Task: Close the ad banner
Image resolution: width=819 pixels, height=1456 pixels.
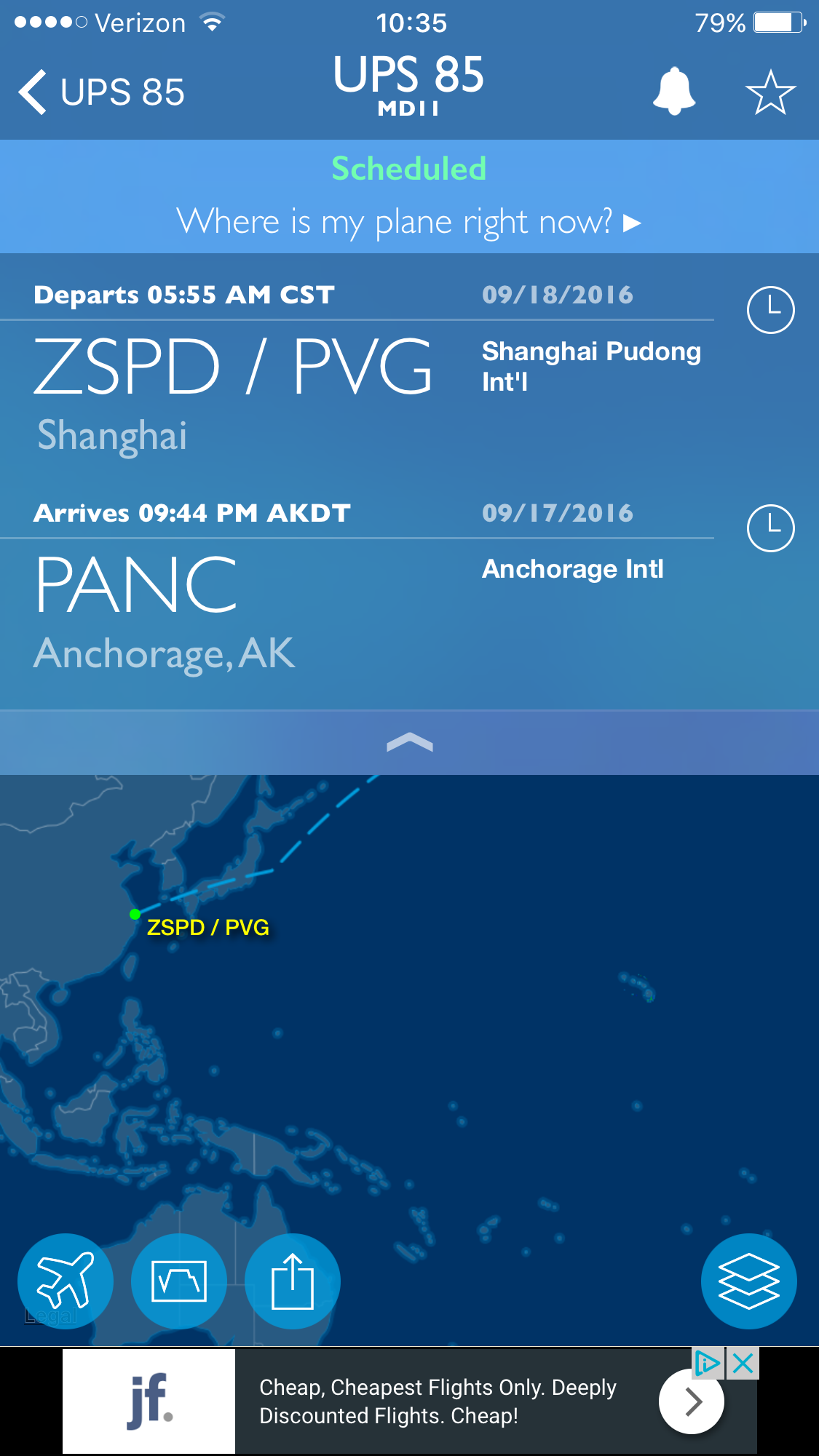Action: [743, 1363]
